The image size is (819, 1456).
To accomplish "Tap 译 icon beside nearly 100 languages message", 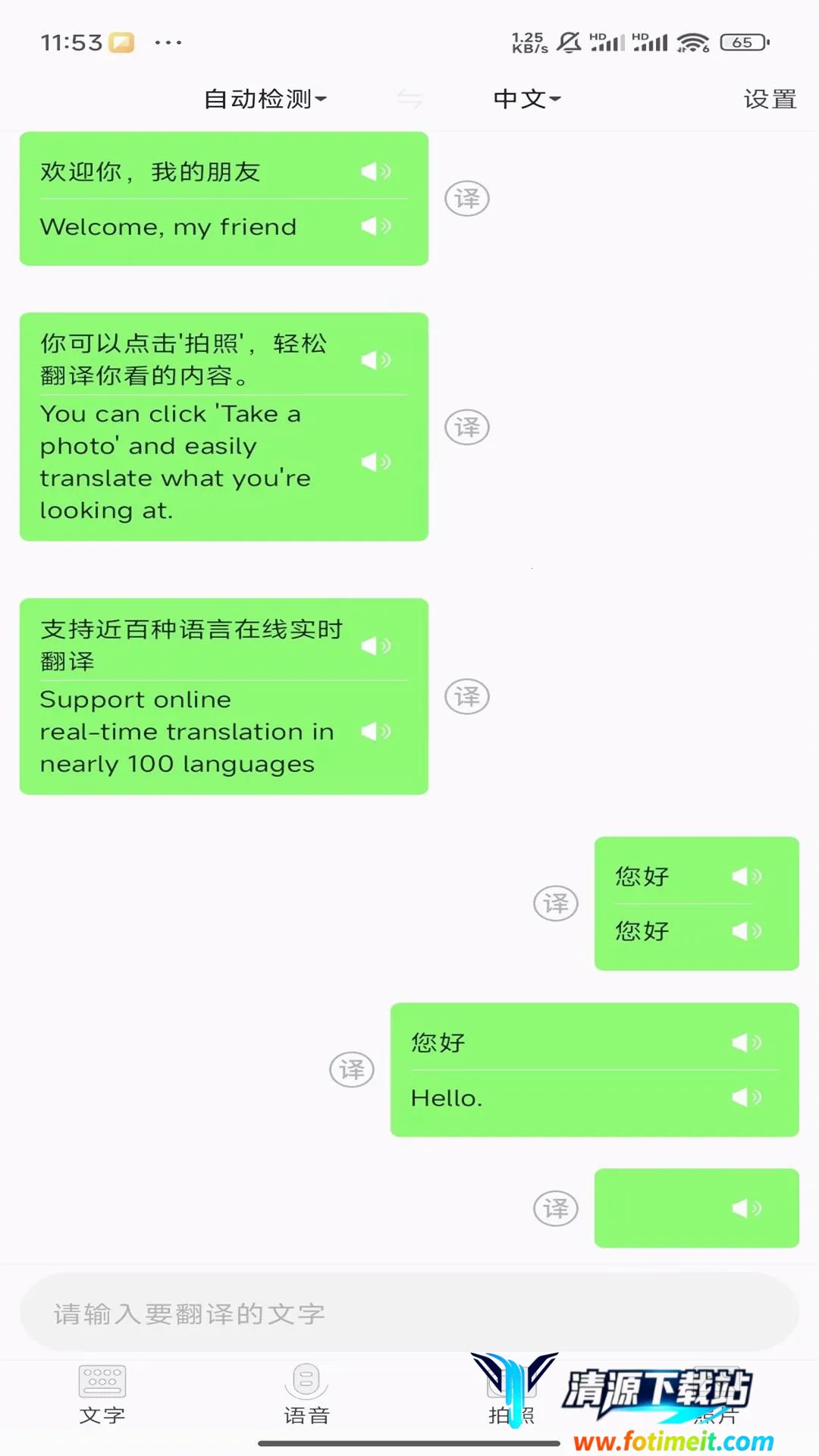I will point(466,696).
